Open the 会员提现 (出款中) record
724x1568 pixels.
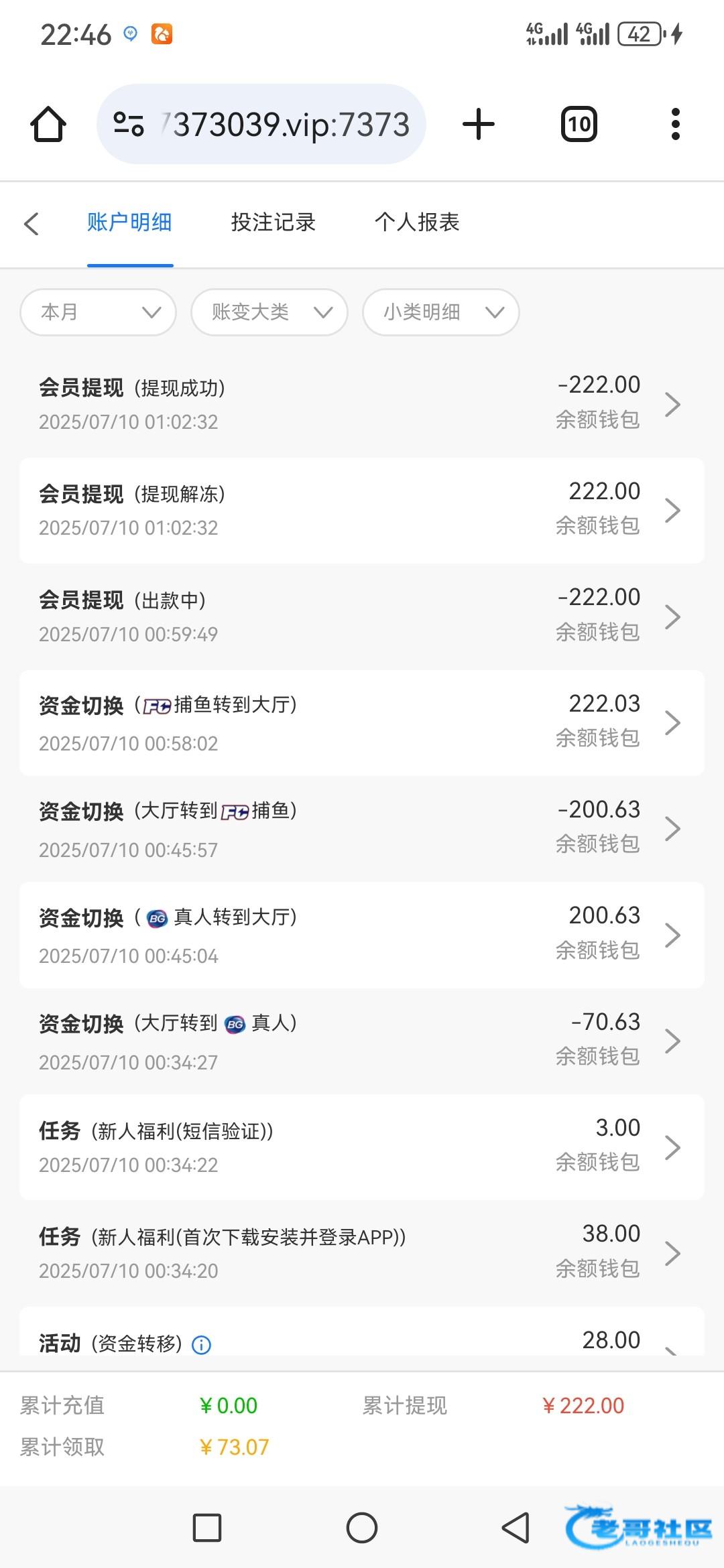coord(362,616)
